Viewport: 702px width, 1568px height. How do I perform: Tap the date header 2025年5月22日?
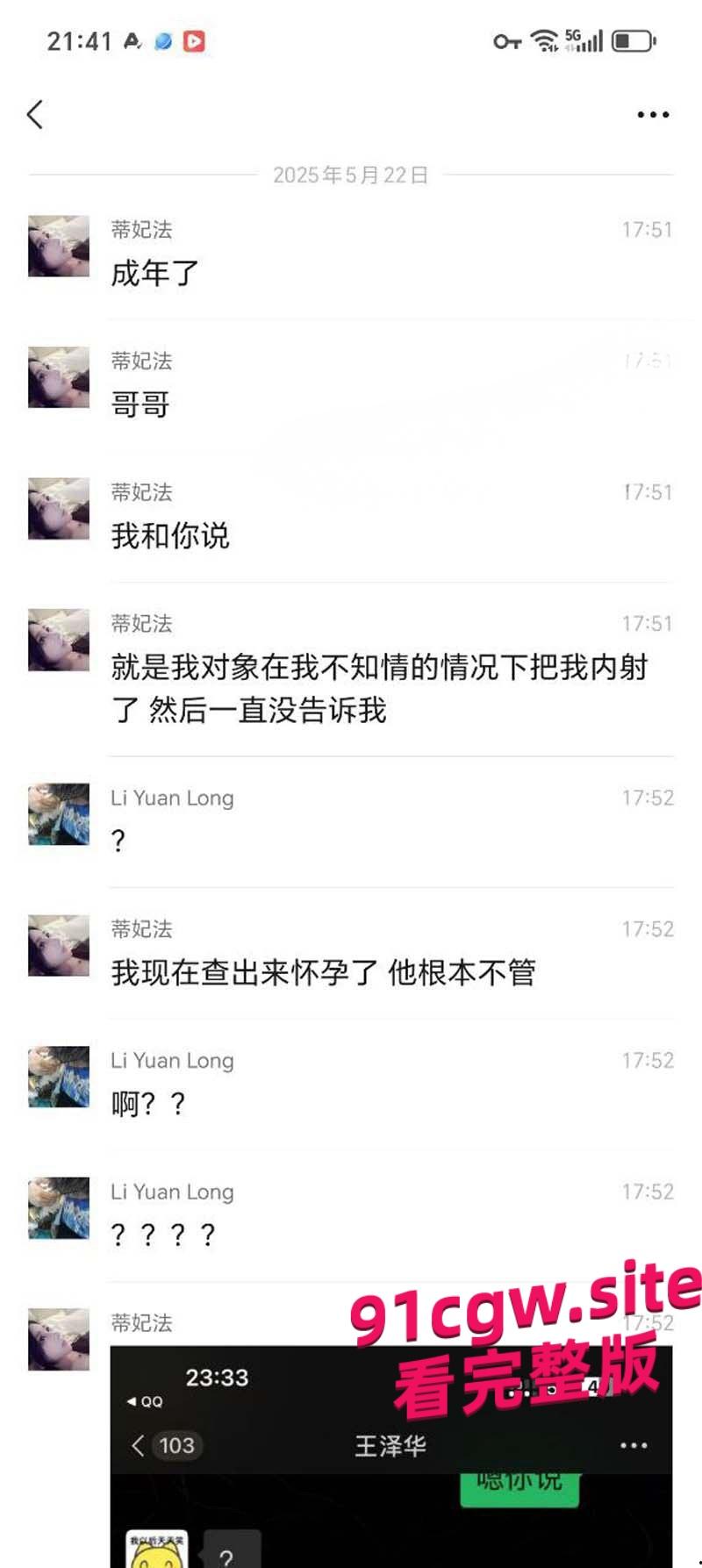coord(351,175)
